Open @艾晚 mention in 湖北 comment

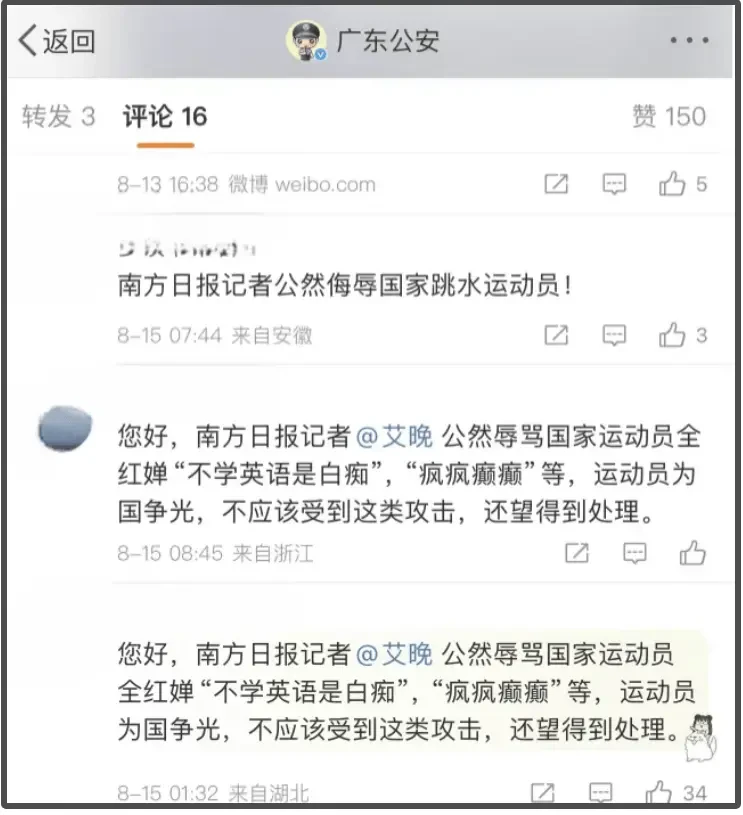(395, 655)
